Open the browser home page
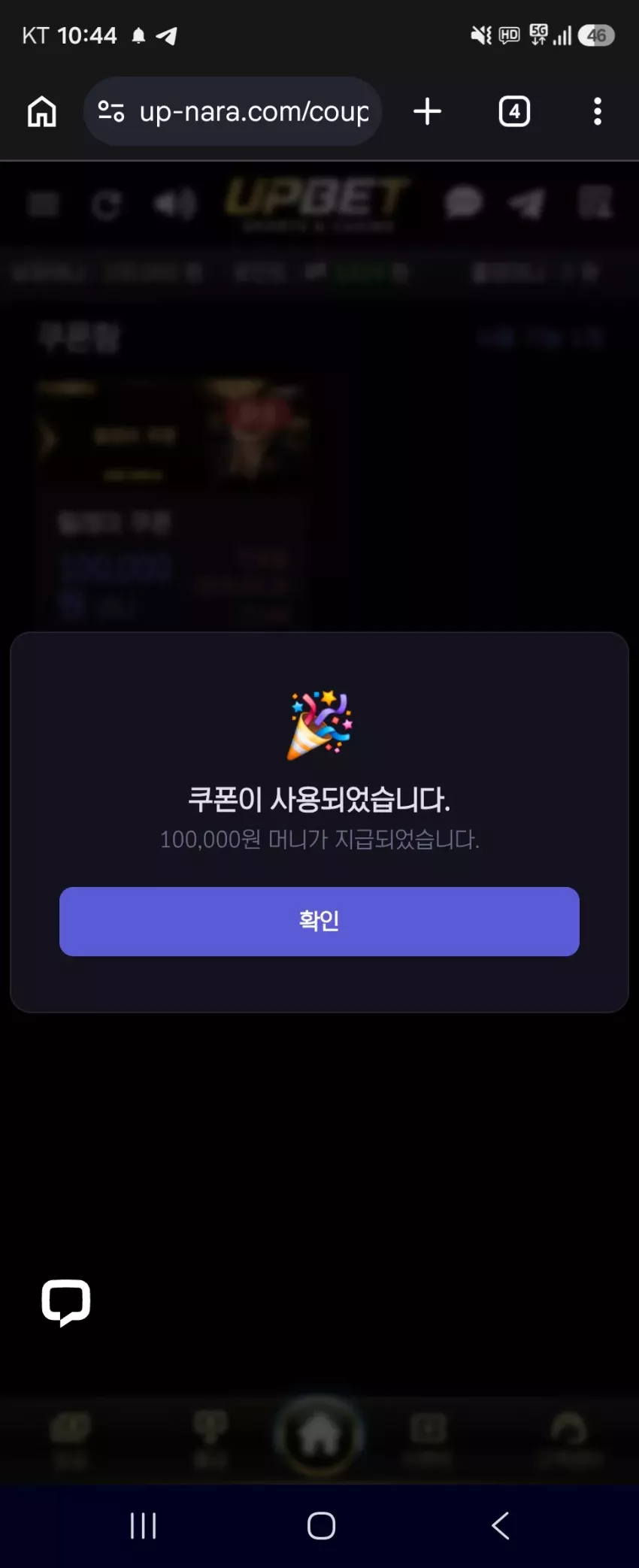Image resolution: width=639 pixels, height=1568 pixels. point(42,112)
